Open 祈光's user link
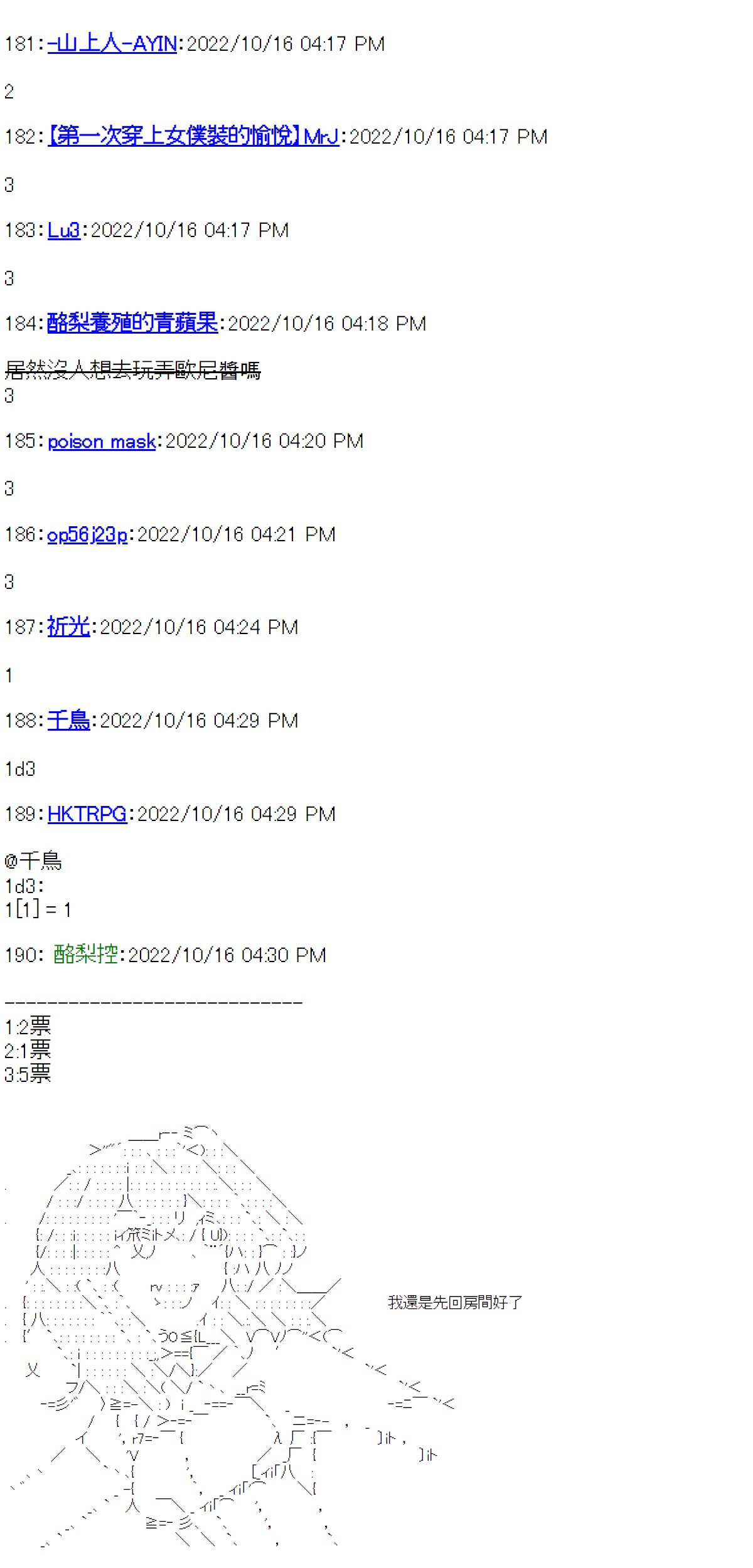Image resolution: width=753 pixels, height=1568 pixels. click(68, 627)
